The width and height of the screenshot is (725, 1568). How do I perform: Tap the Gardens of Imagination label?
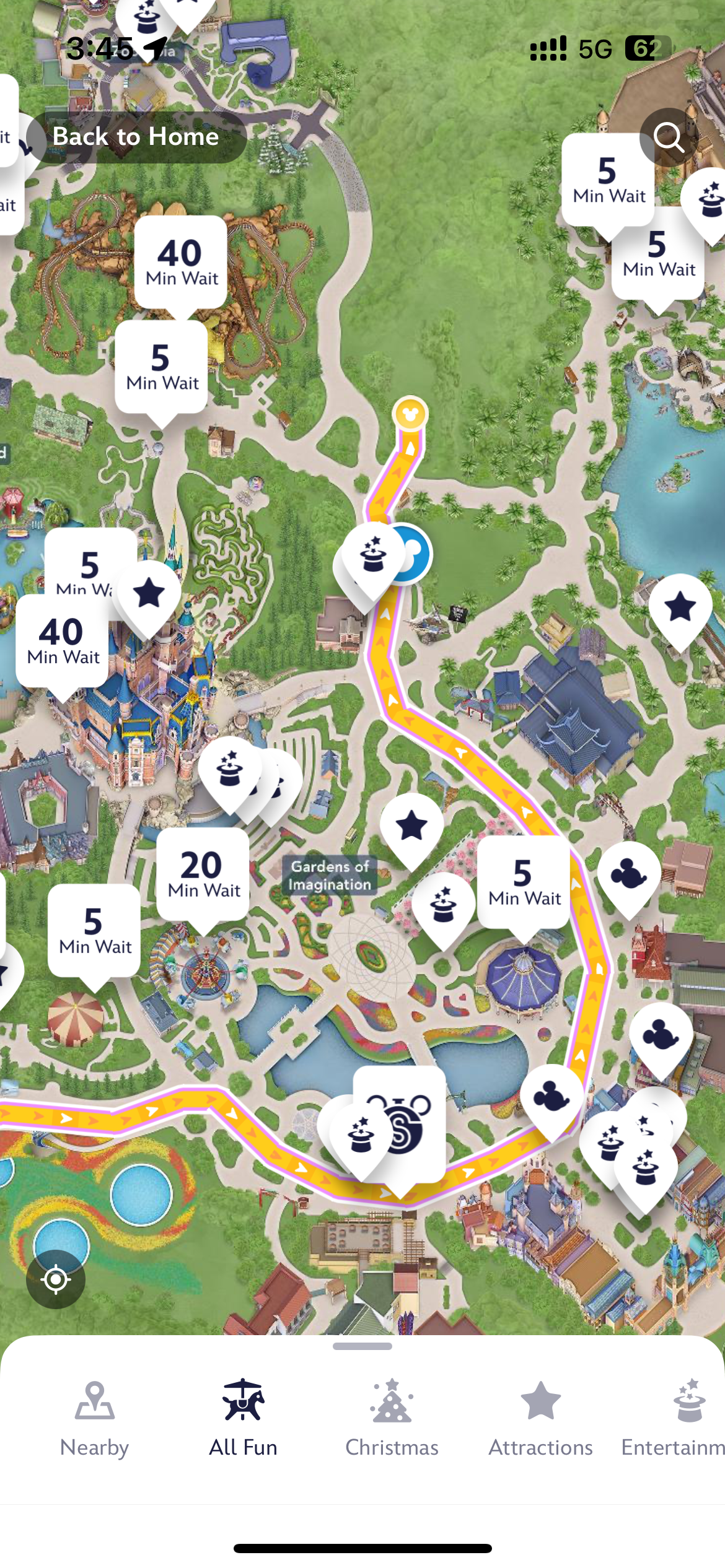330,875
